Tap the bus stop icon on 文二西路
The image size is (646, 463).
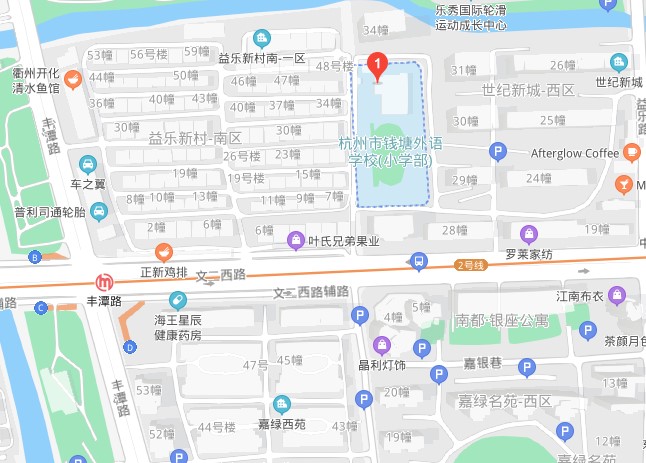click(x=418, y=262)
